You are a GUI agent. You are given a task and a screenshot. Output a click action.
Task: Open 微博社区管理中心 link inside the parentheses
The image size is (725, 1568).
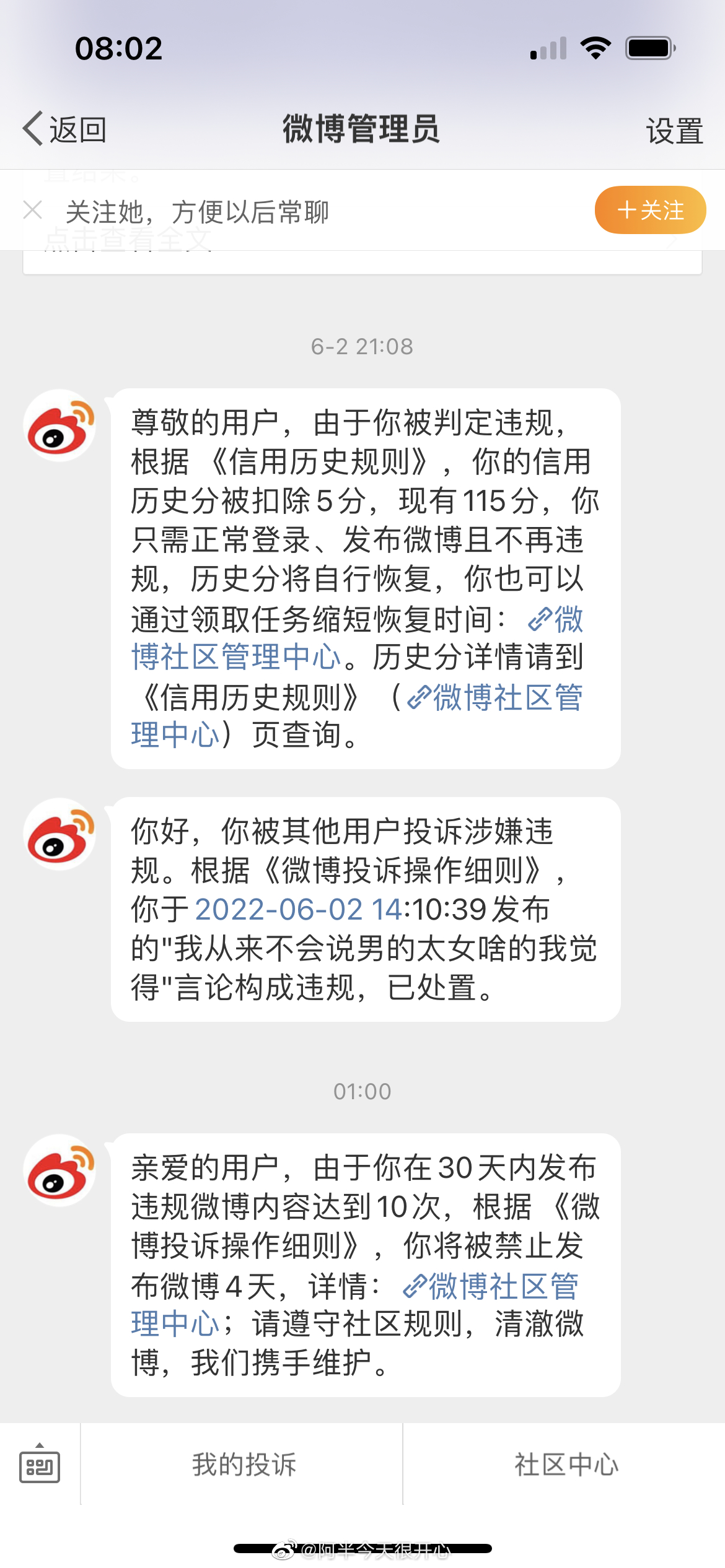tap(356, 716)
